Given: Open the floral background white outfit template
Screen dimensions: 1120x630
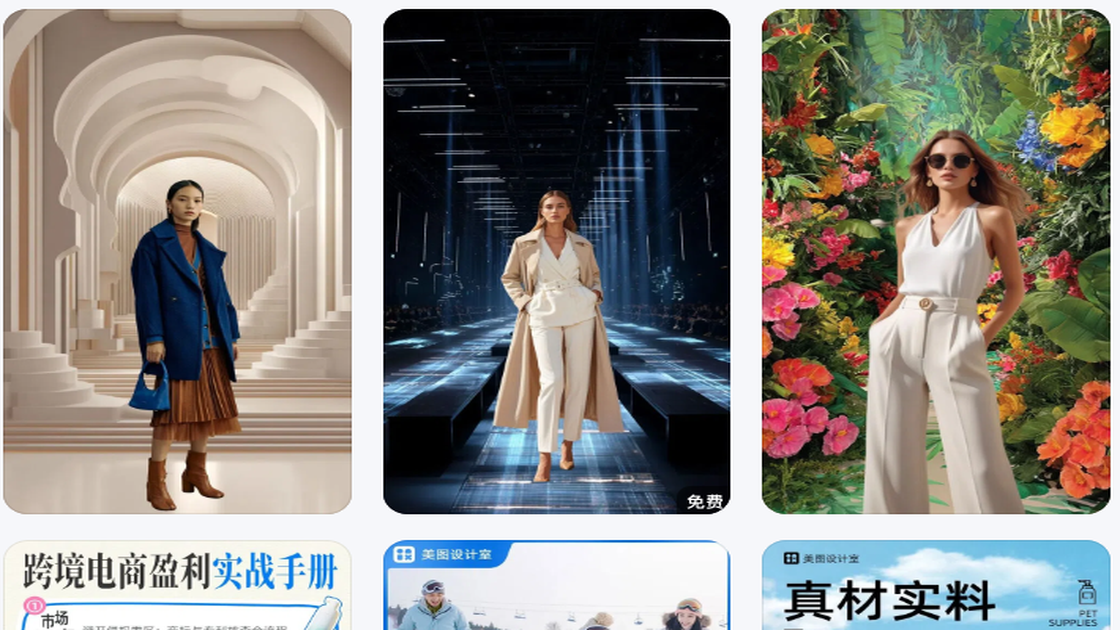Looking at the screenshot, I should point(935,262).
